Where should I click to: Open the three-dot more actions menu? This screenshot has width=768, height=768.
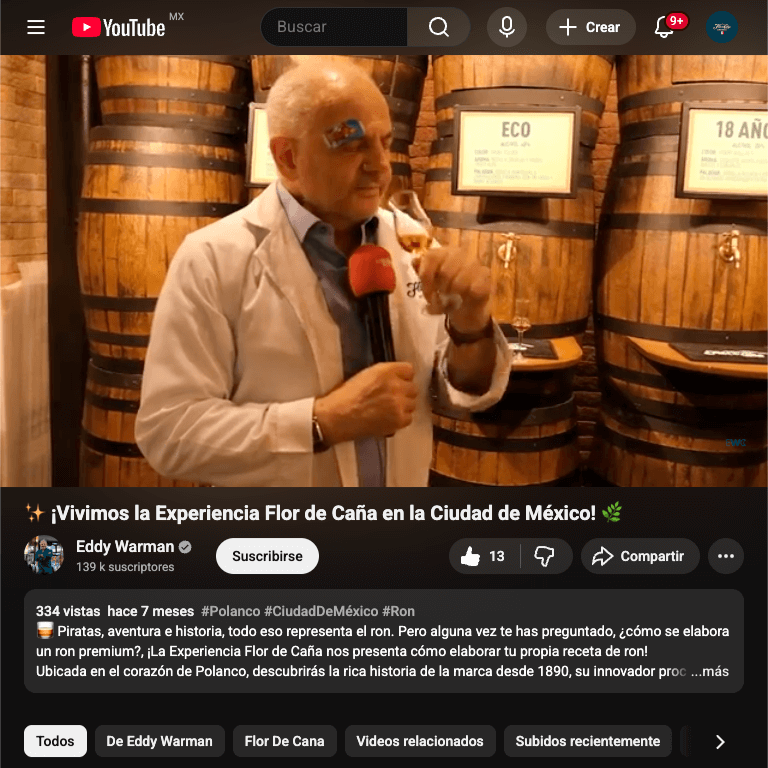(x=726, y=556)
